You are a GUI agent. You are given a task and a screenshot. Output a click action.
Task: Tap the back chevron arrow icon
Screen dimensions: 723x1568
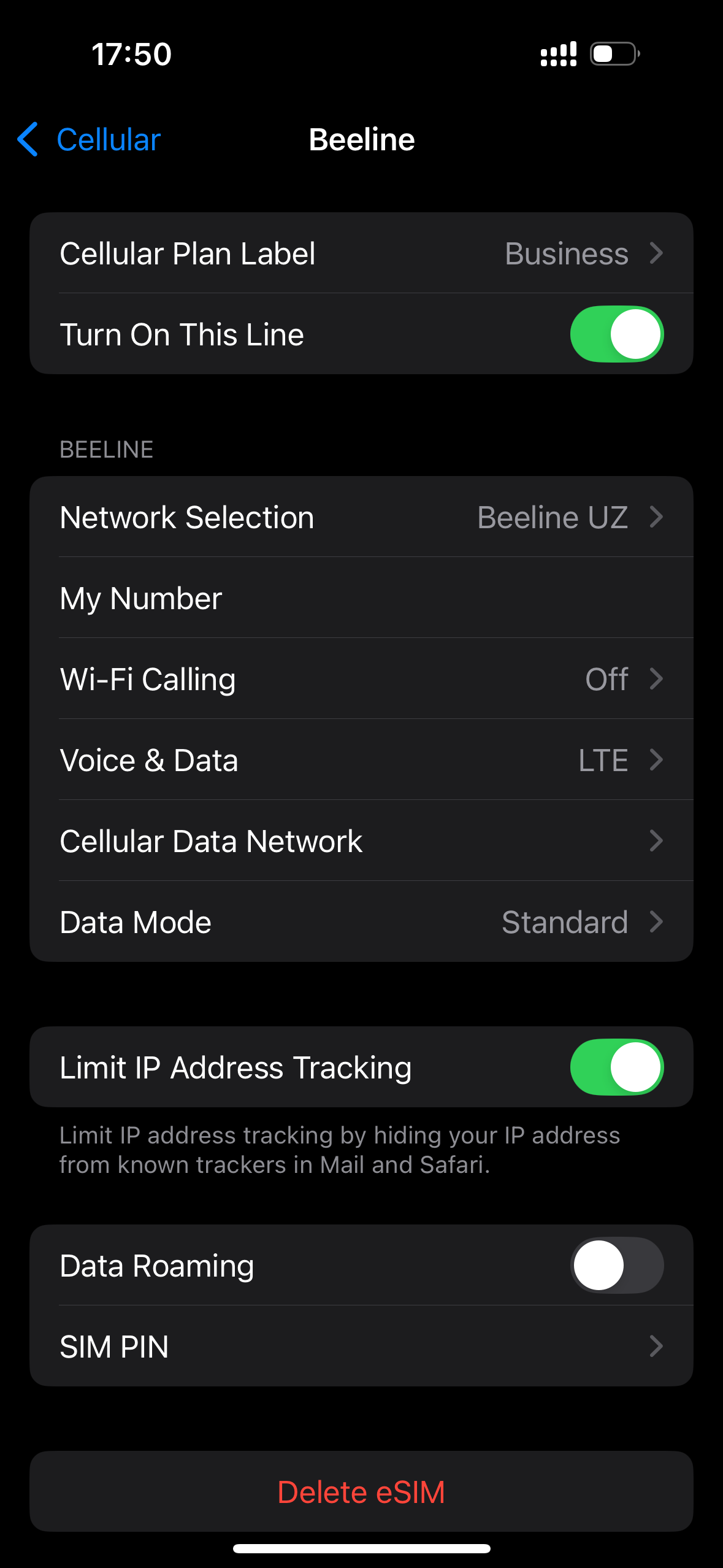27,140
